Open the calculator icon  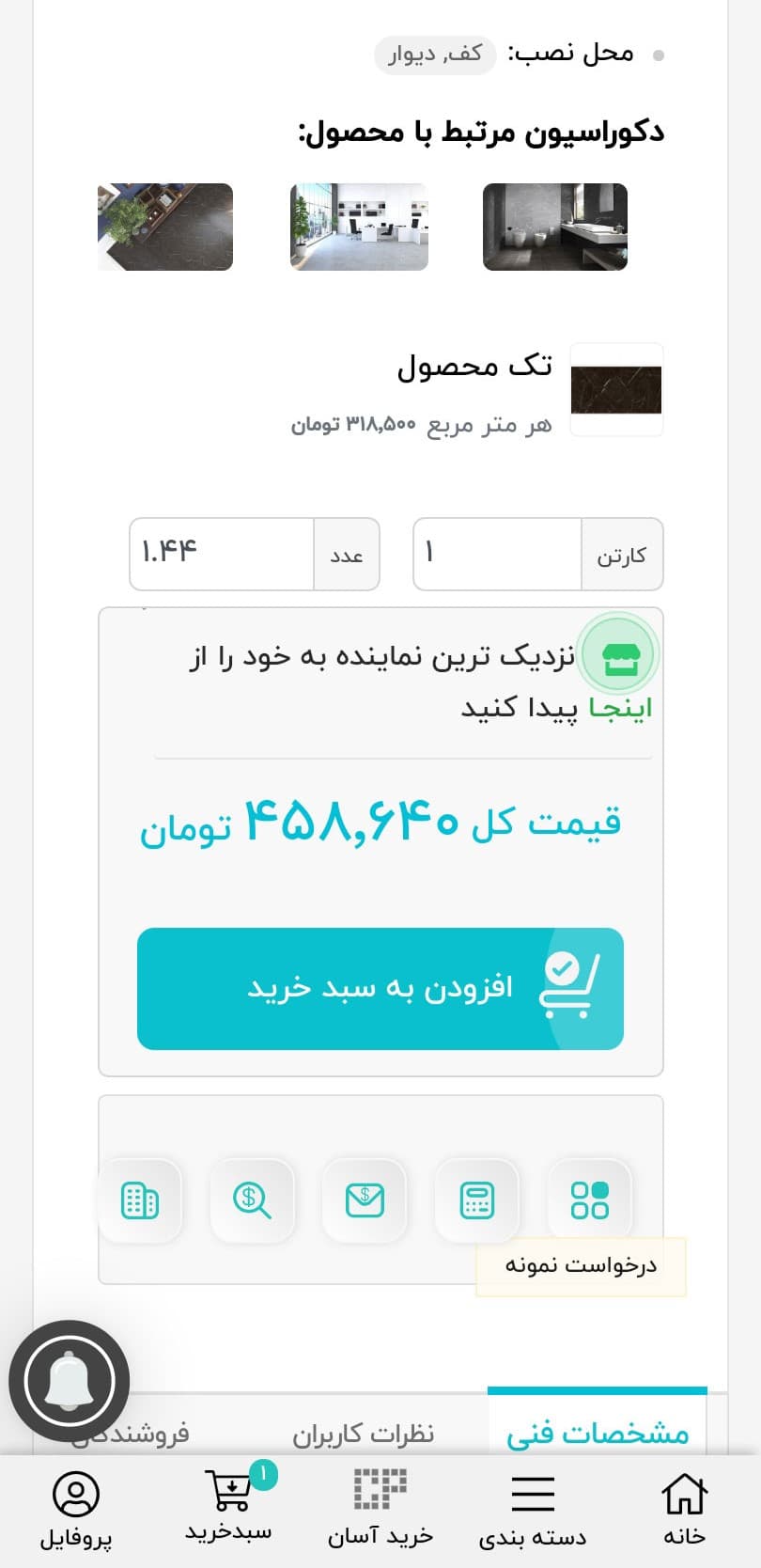[x=476, y=1200]
